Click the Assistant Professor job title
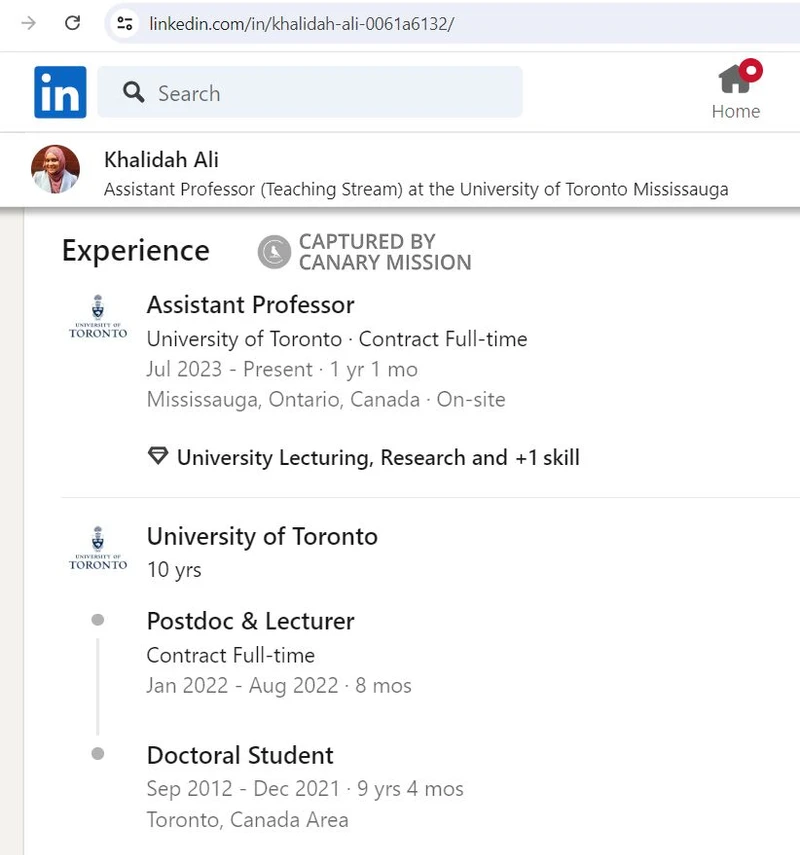This screenshot has width=800, height=855. point(250,305)
